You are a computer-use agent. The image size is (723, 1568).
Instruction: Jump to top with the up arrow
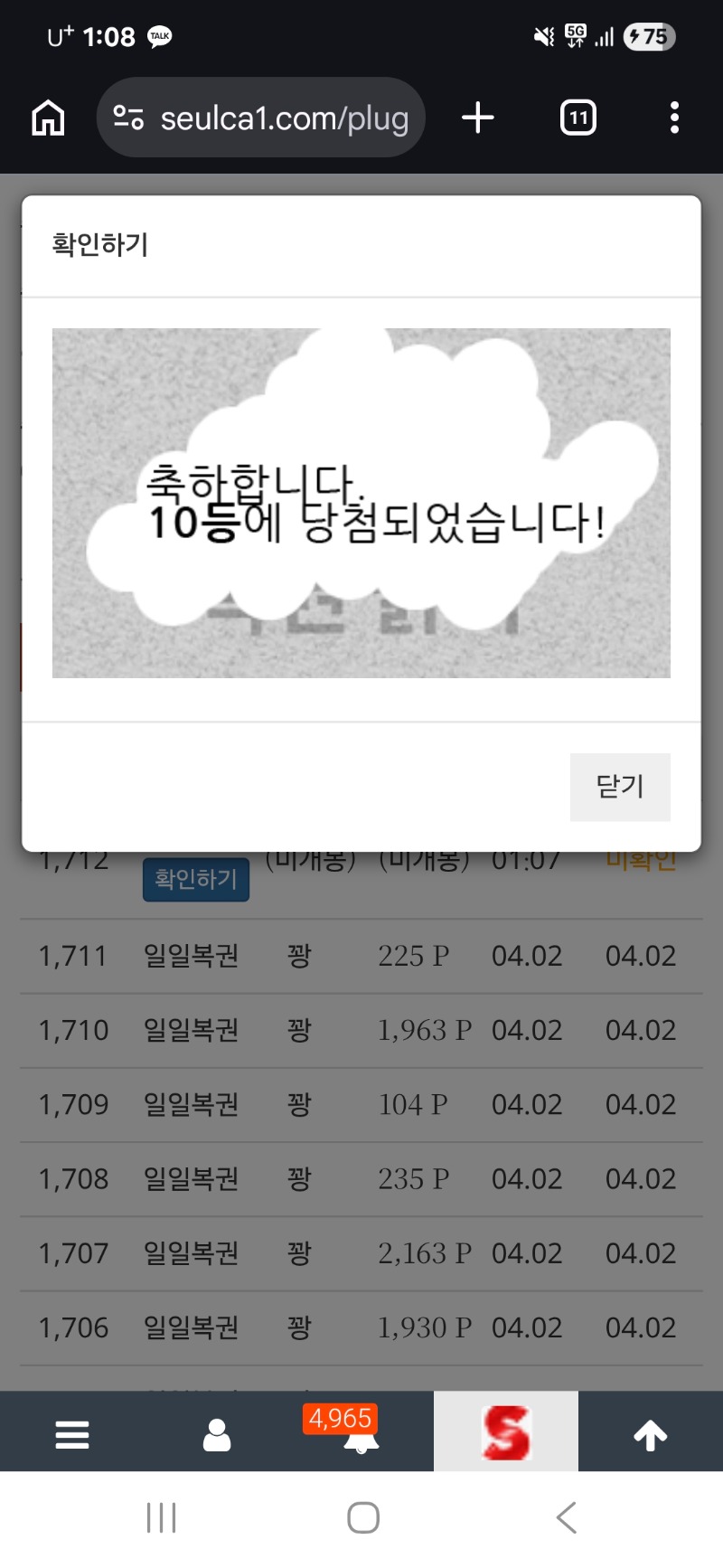pyautogui.click(x=651, y=1434)
